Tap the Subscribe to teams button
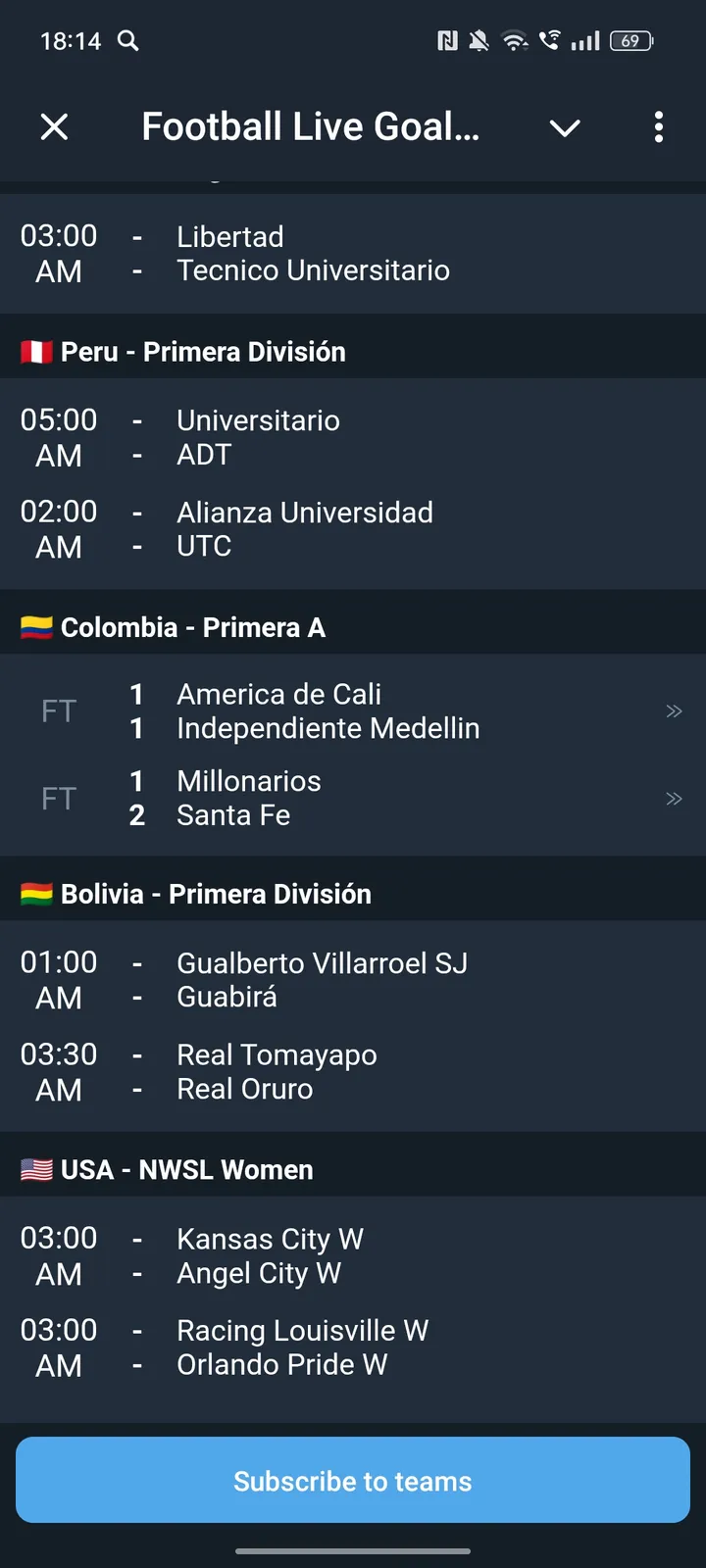This screenshot has height=1568, width=706. (352, 1481)
